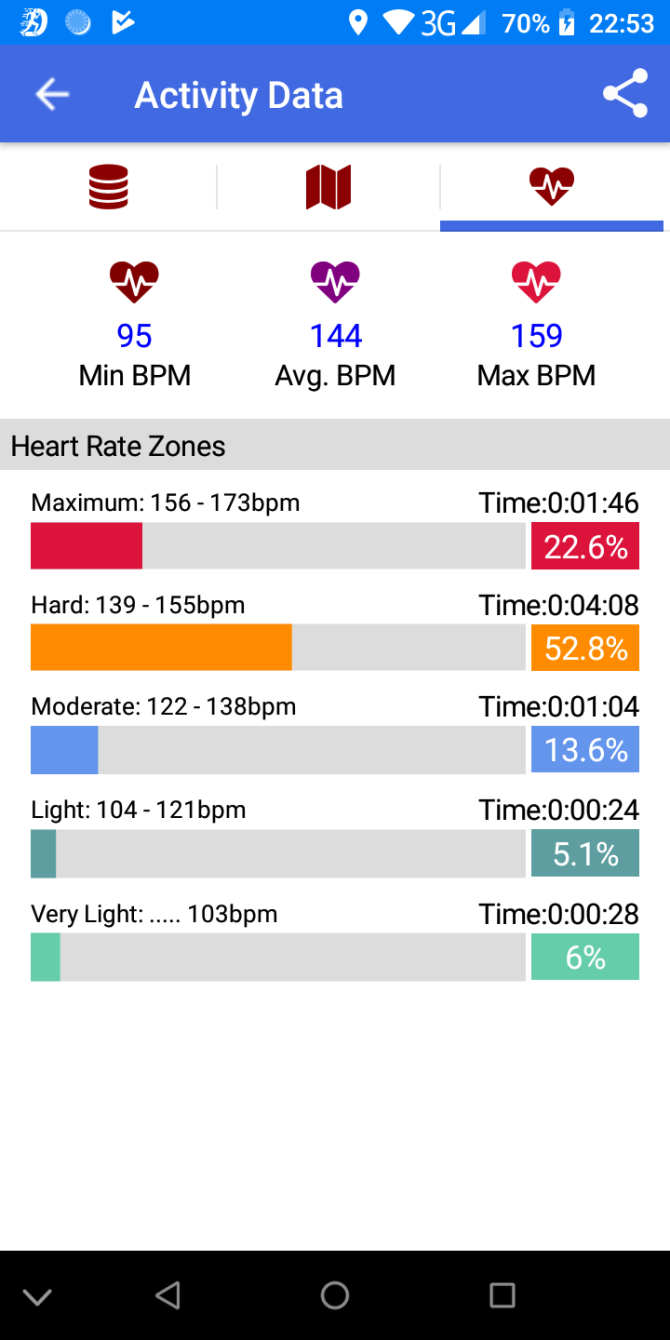Screen dimensions: 670x1340
Task: Tap the system home button
Action: point(335,1295)
